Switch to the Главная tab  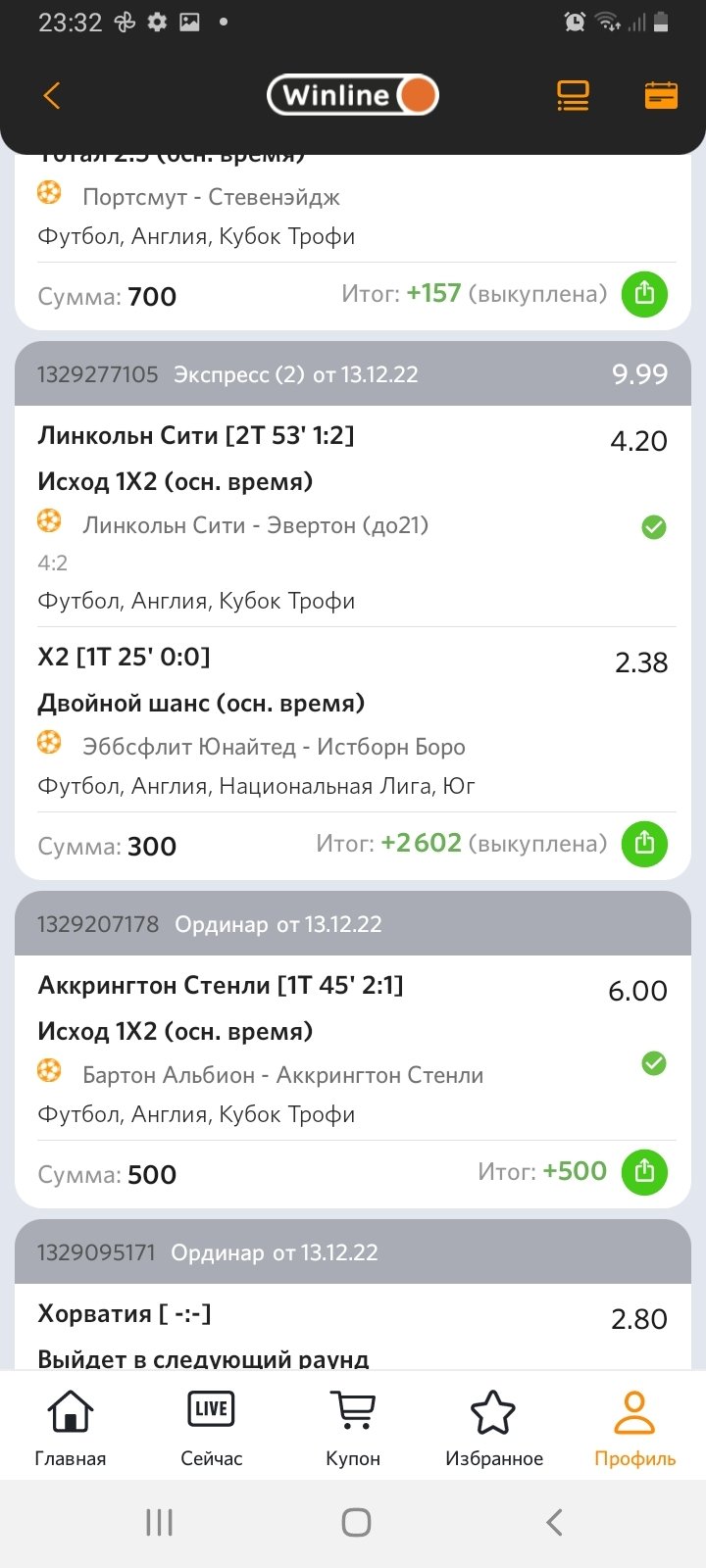pos(71,1427)
